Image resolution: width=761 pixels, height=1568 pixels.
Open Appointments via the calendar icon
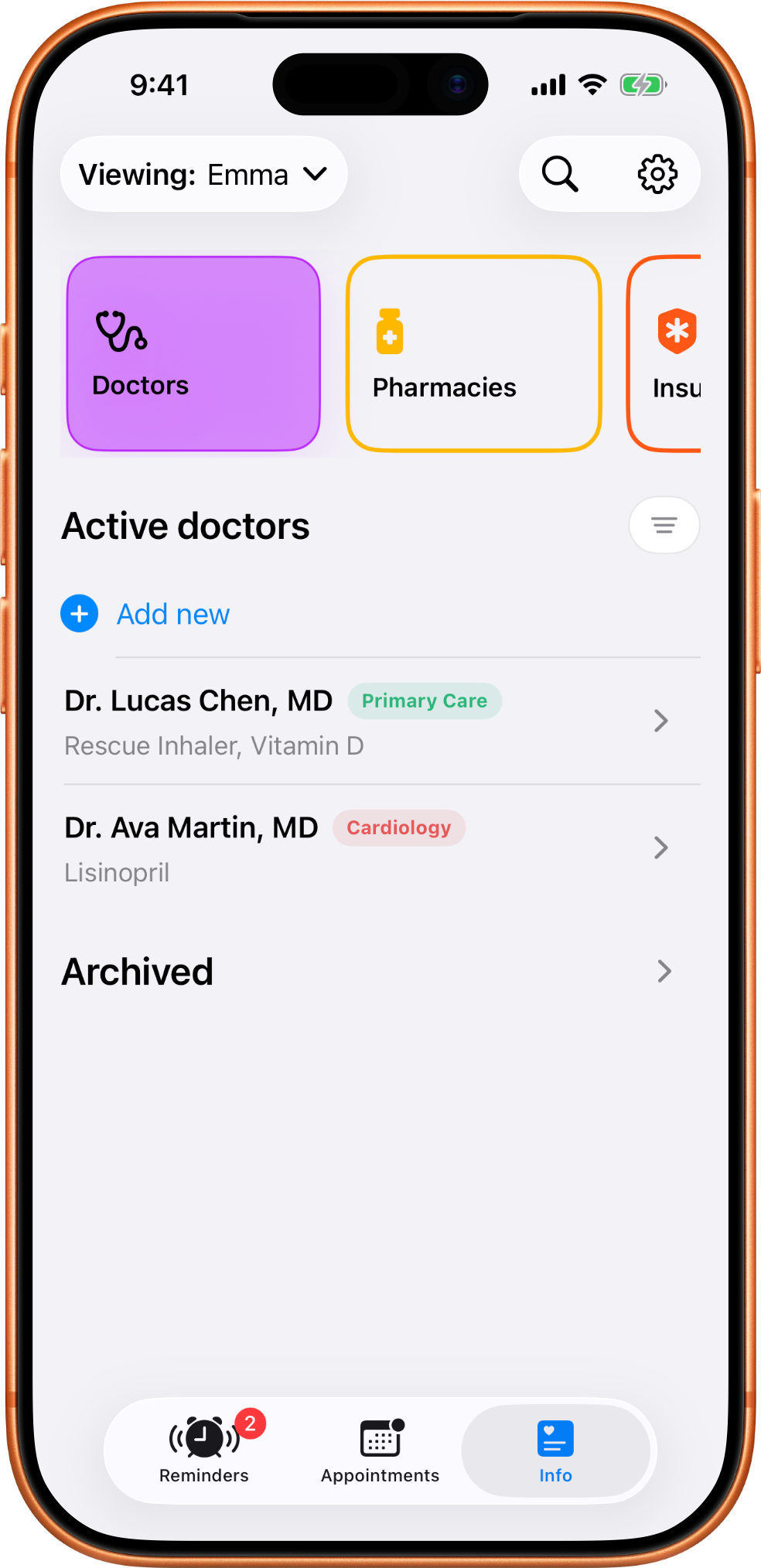coord(380,1437)
